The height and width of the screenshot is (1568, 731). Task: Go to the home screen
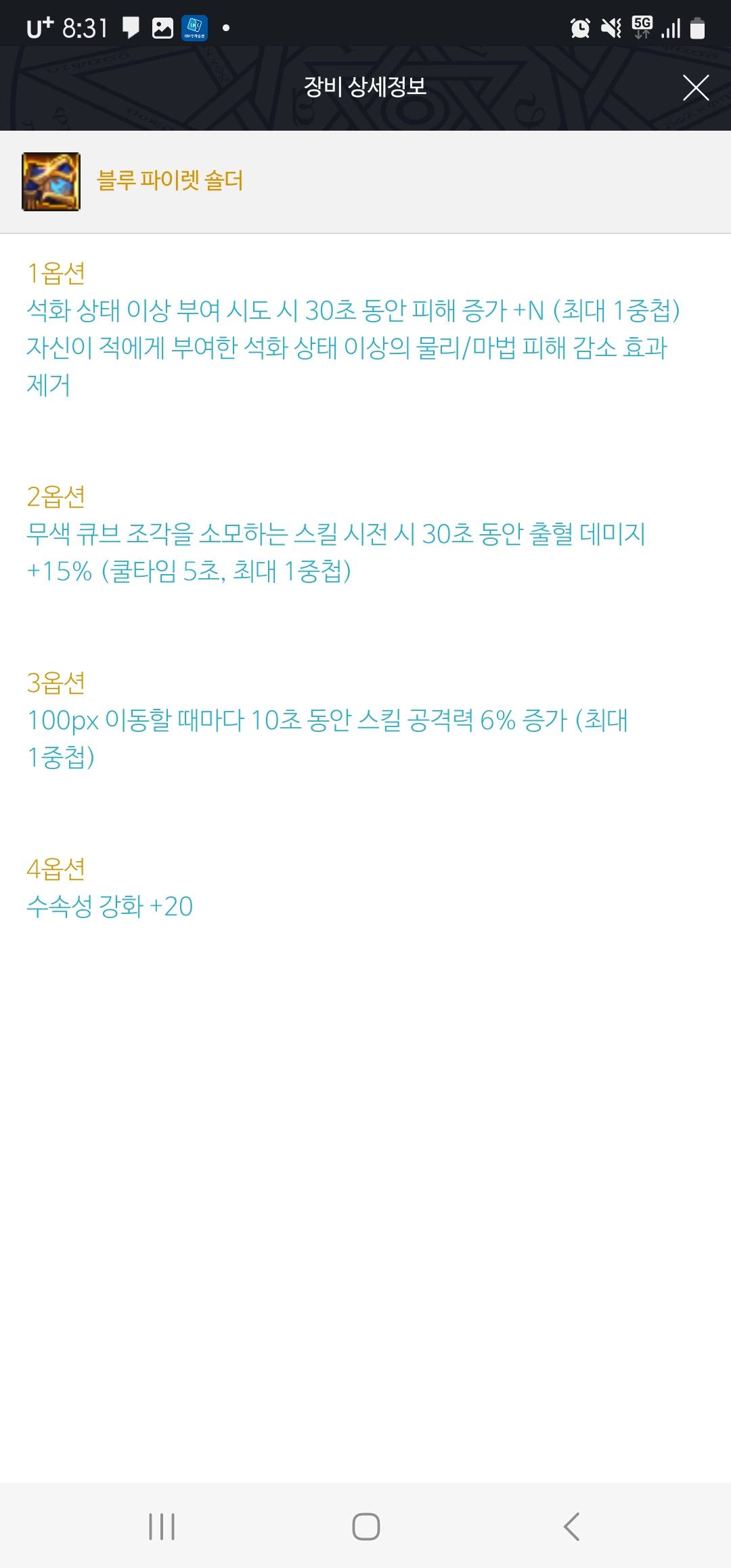(366, 1526)
